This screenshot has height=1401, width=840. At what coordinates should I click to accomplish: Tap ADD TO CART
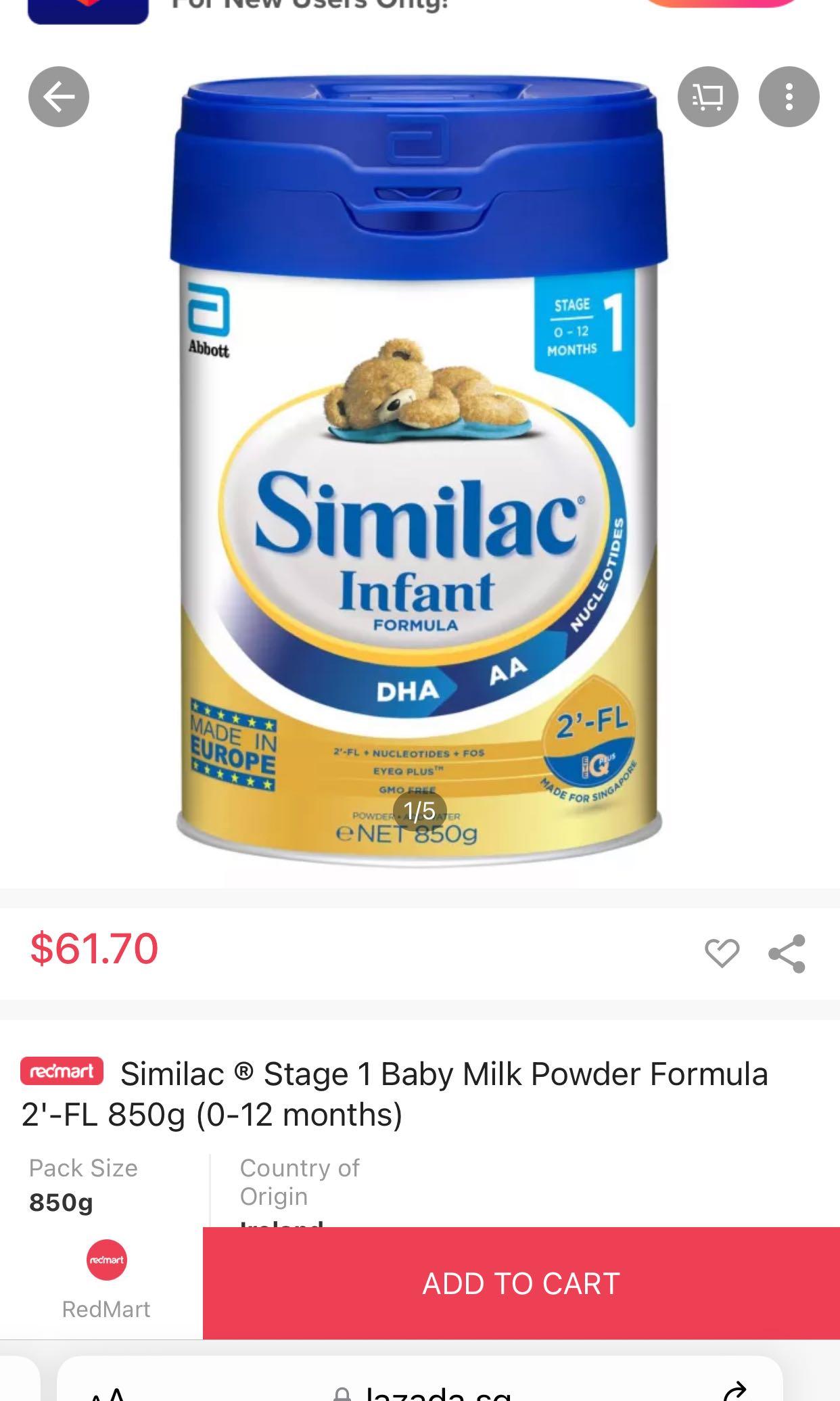(x=519, y=1284)
